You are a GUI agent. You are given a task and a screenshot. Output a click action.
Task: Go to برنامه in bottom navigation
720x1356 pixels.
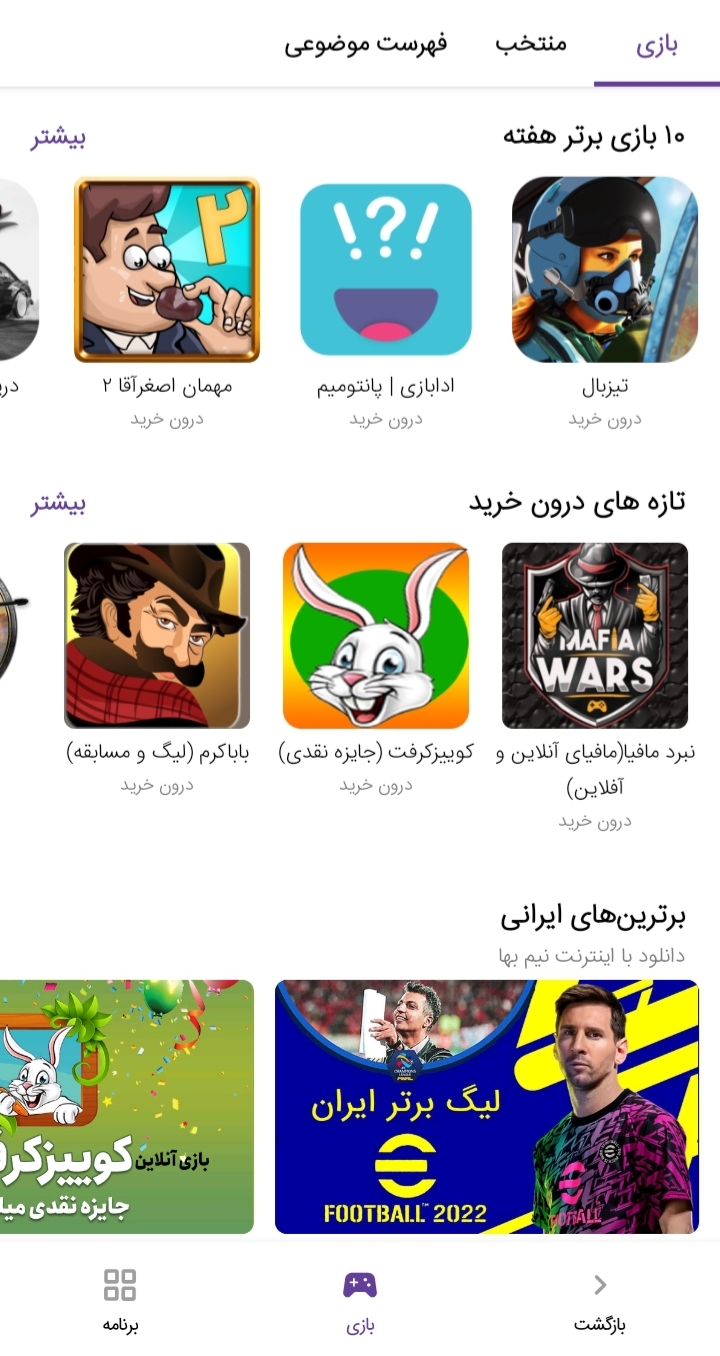pyautogui.click(x=120, y=1302)
